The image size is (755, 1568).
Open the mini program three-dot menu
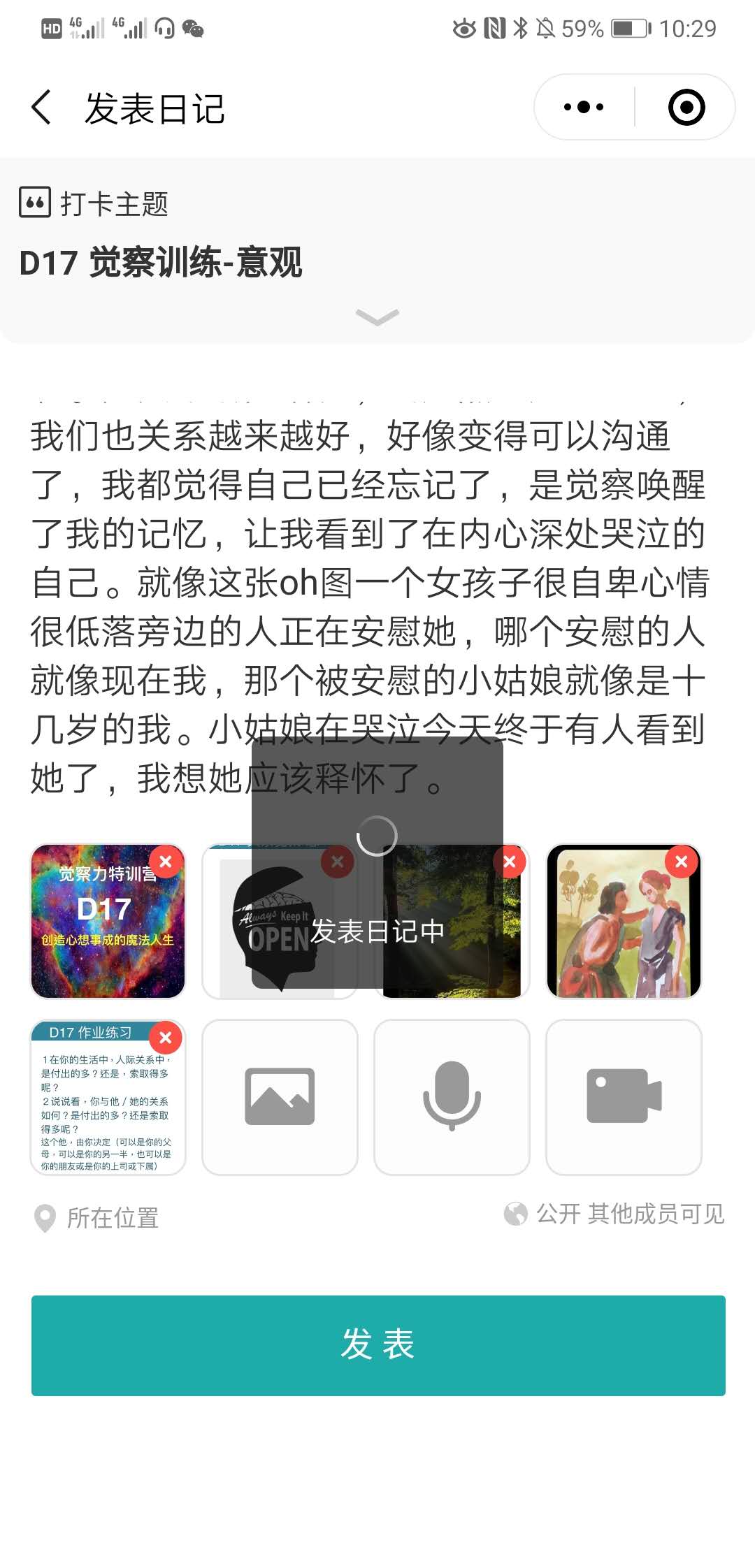point(584,108)
